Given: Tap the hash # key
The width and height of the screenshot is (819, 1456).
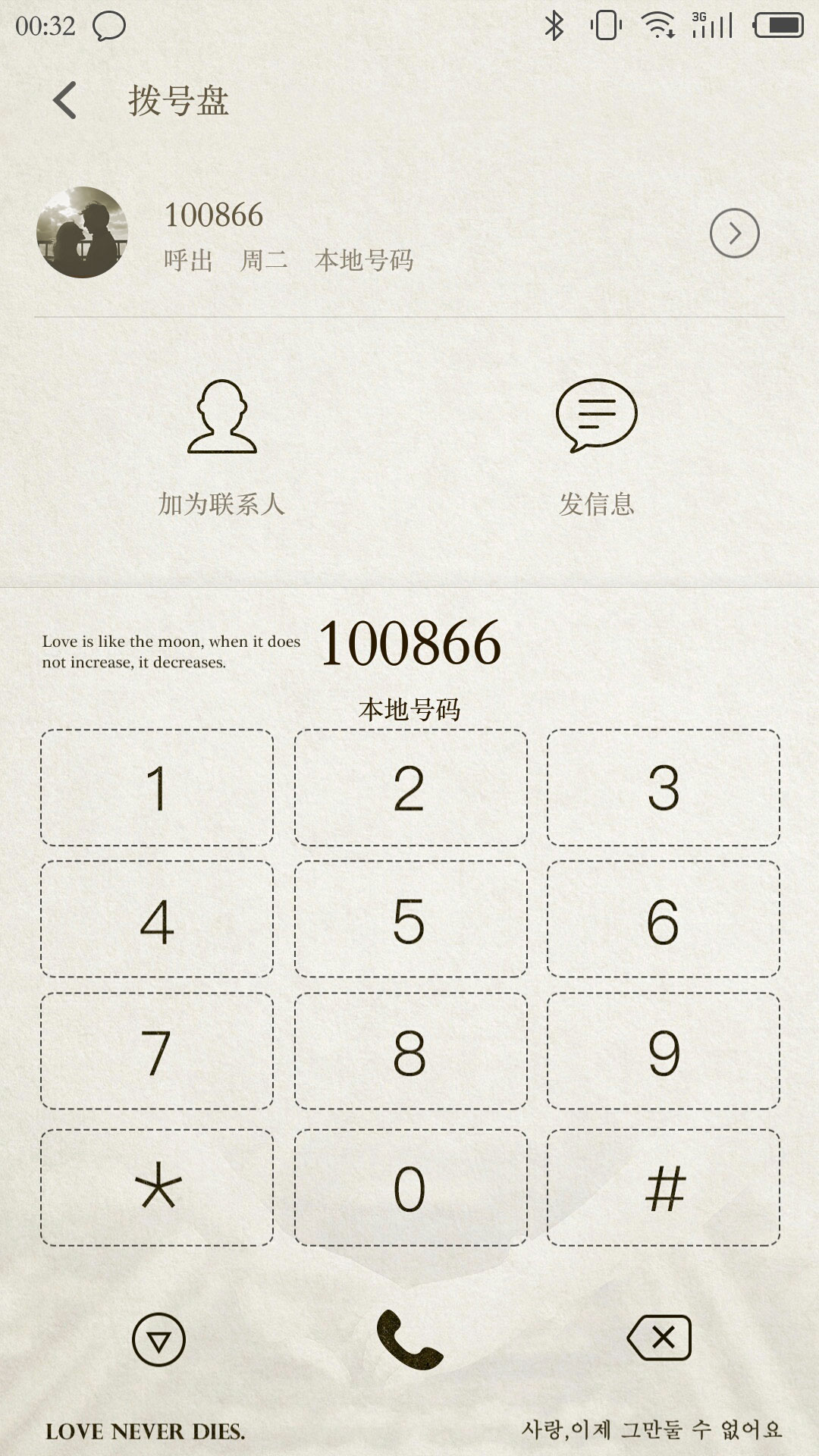Looking at the screenshot, I should [664, 1188].
